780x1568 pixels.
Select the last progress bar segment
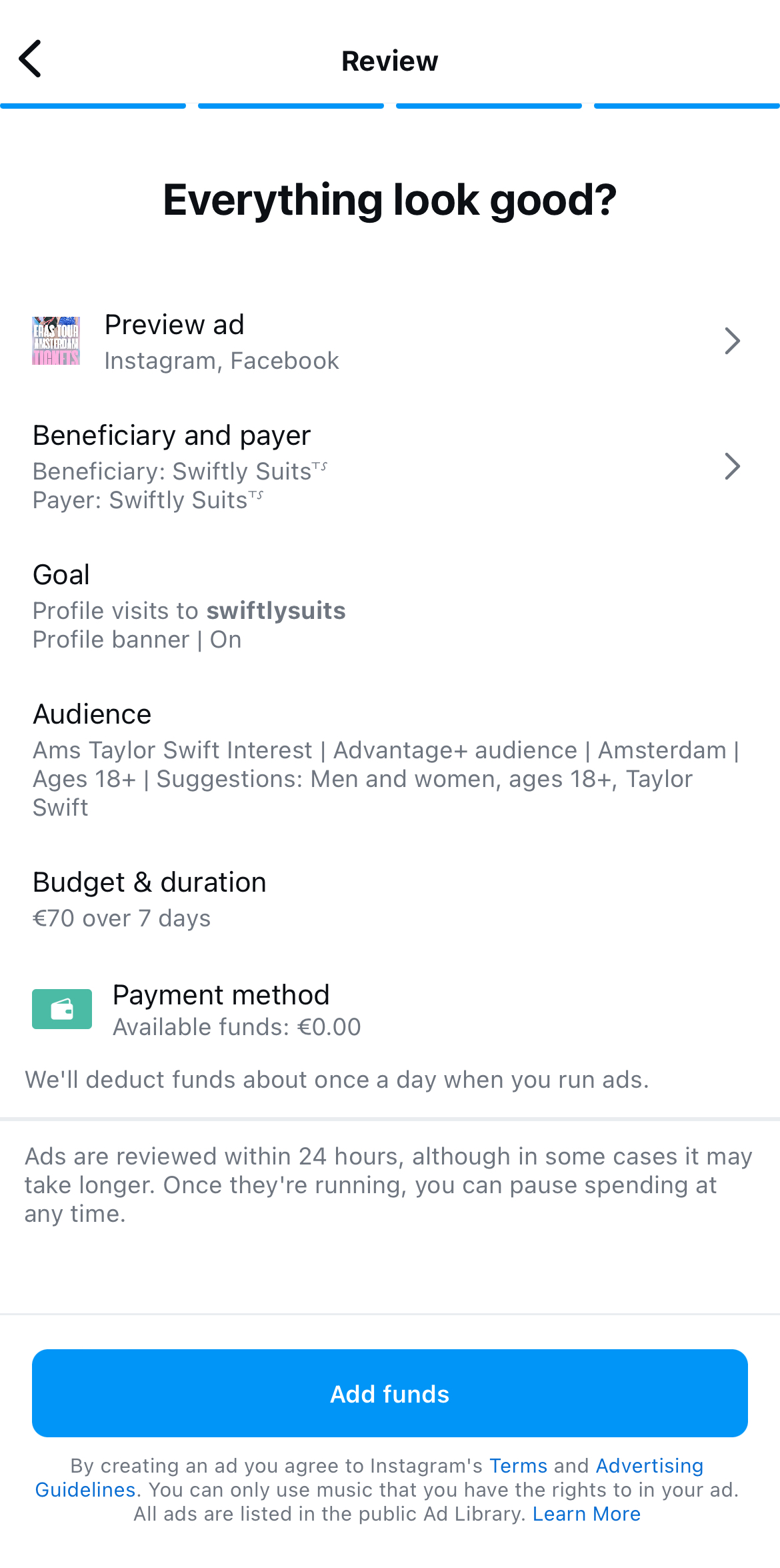click(685, 105)
